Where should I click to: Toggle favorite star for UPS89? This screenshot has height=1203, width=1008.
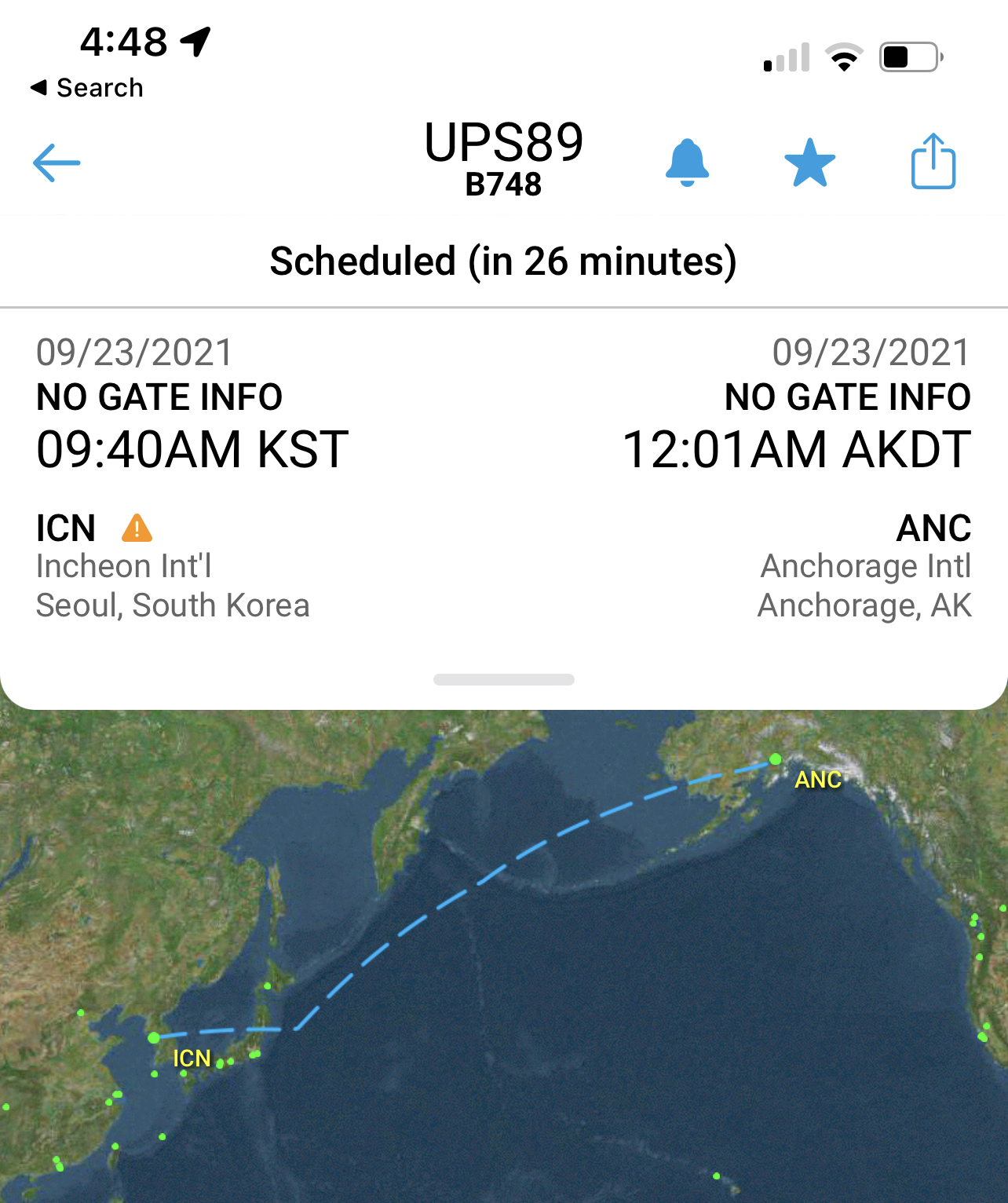809,163
